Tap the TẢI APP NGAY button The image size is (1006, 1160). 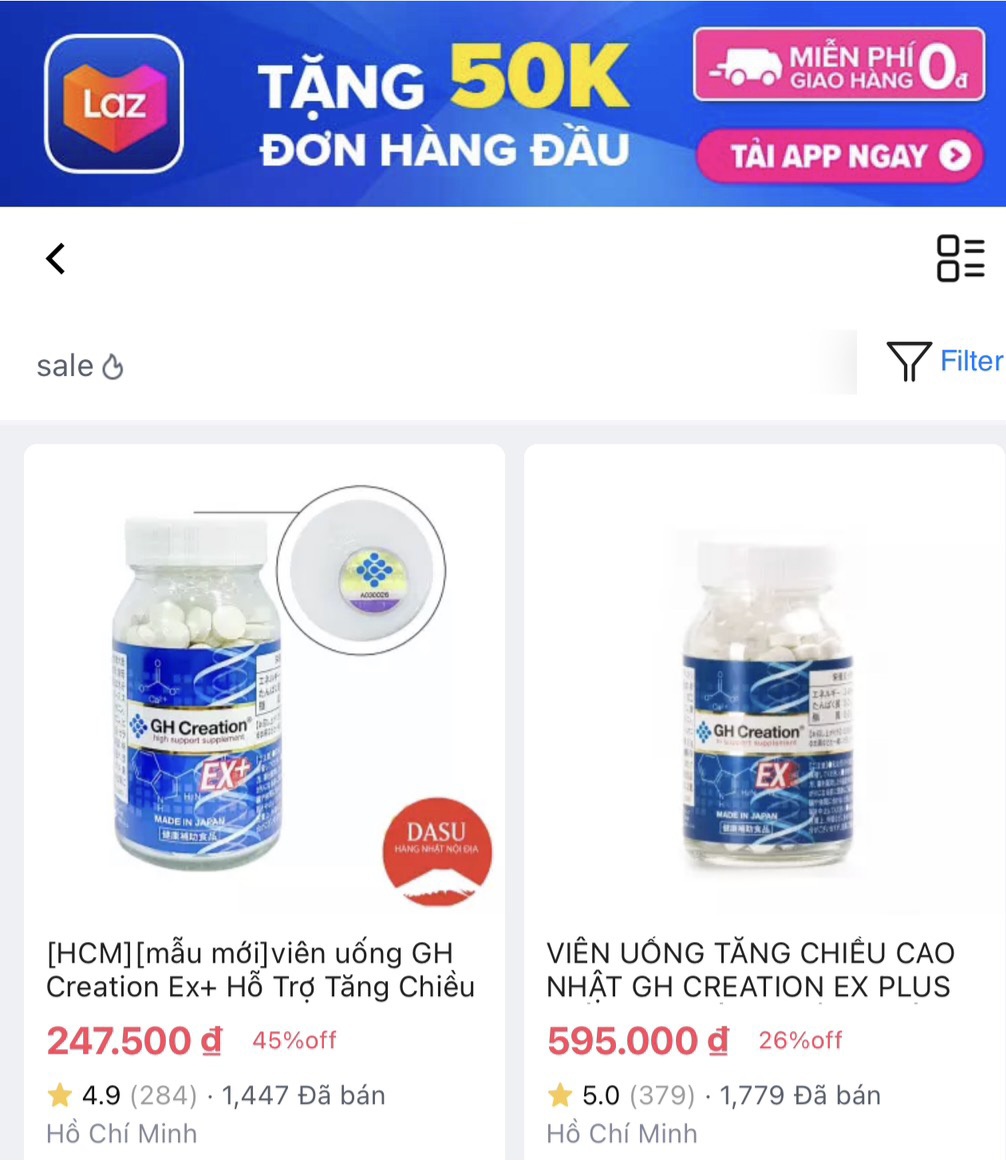pyautogui.click(x=840, y=156)
